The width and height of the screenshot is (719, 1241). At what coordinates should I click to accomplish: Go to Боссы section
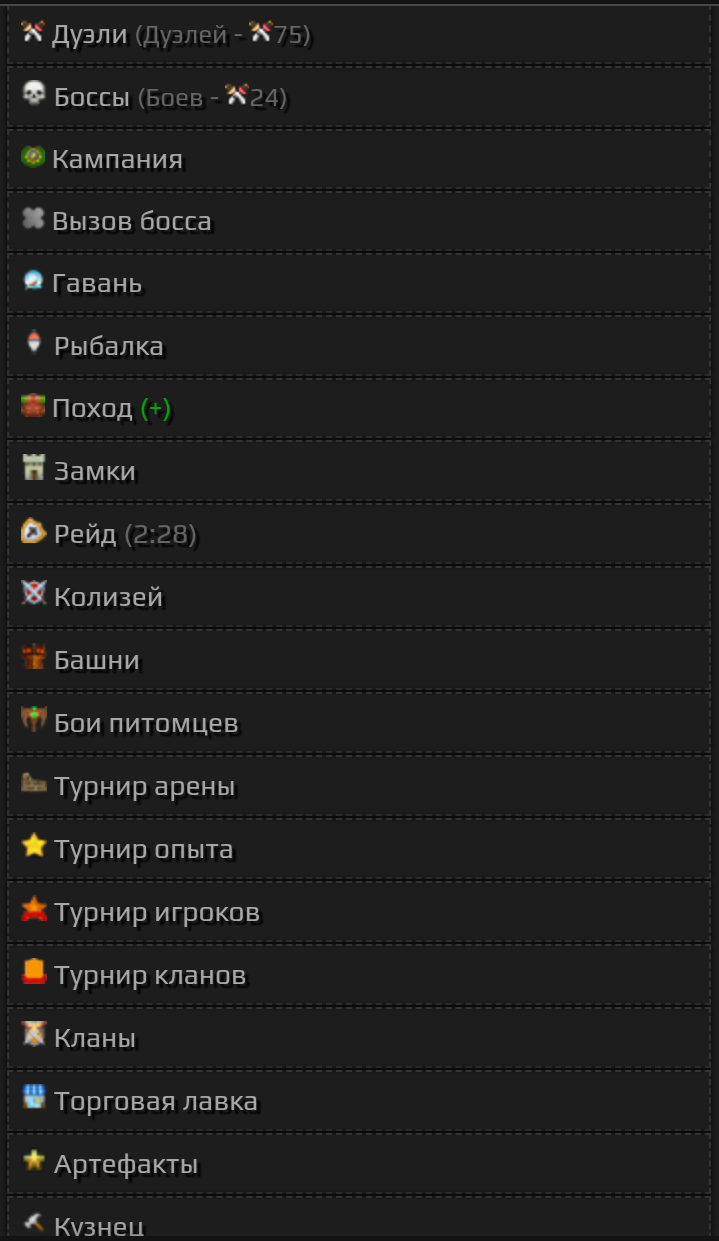point(91,98)
